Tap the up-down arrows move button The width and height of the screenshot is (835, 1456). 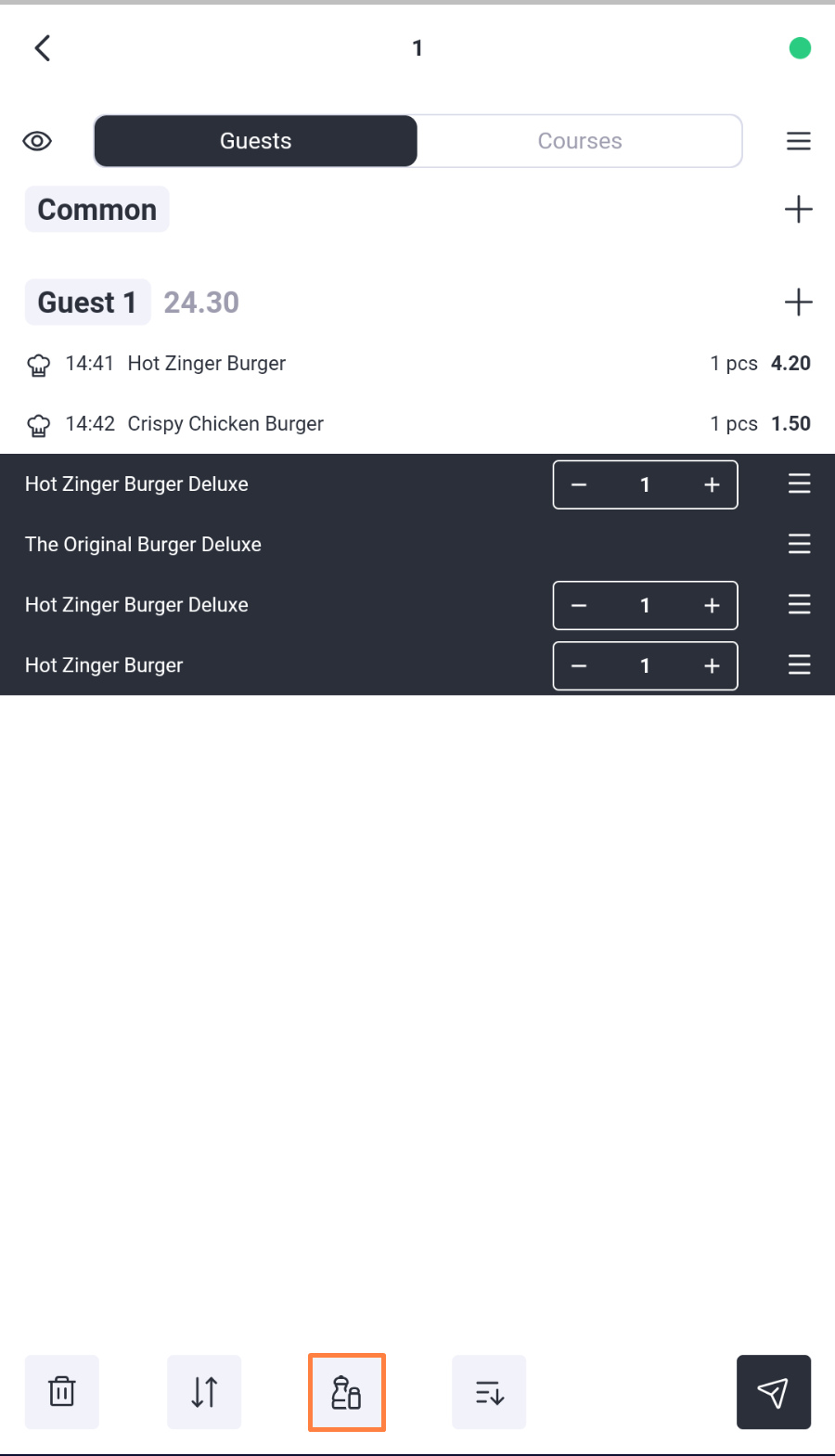tap(204, 1392)
